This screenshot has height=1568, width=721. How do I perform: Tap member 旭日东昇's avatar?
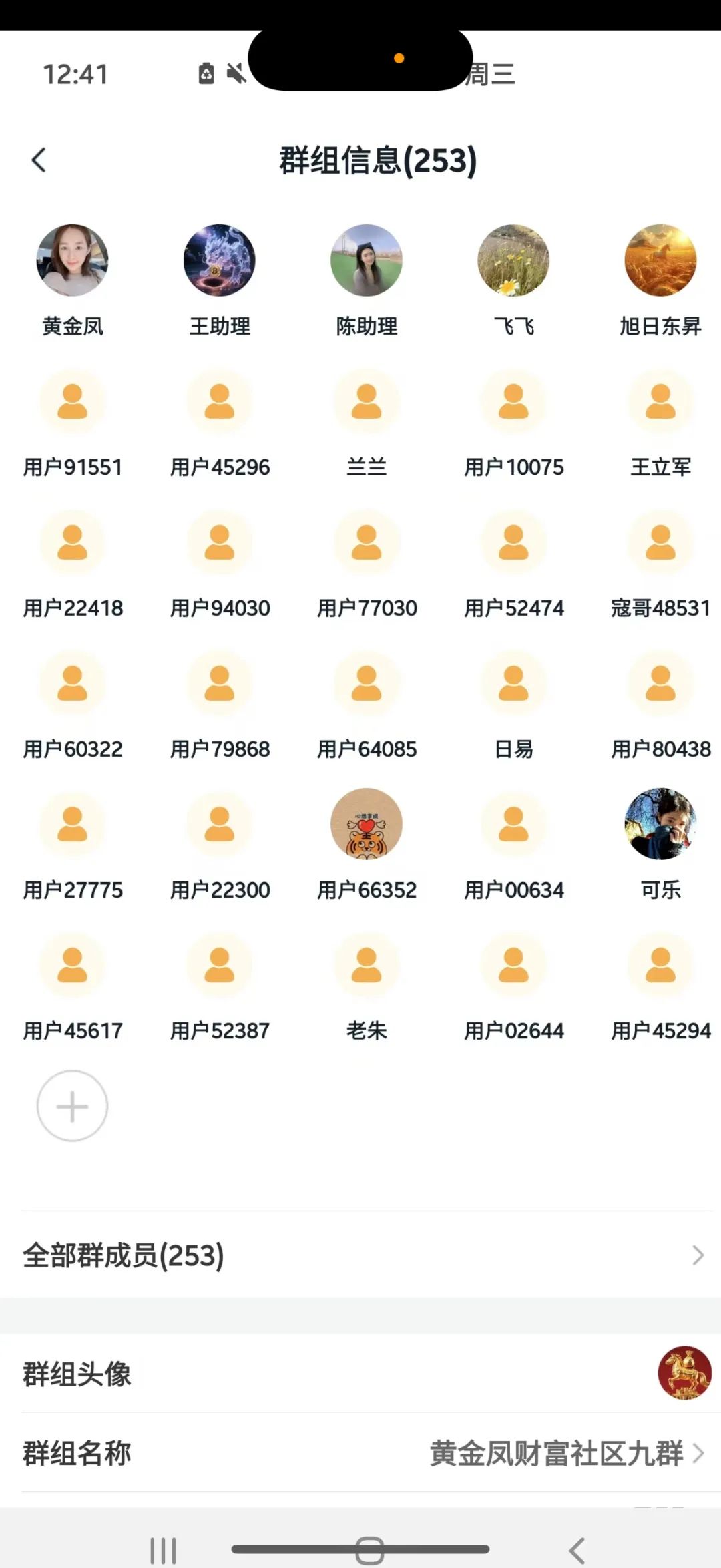pos(660,260)
